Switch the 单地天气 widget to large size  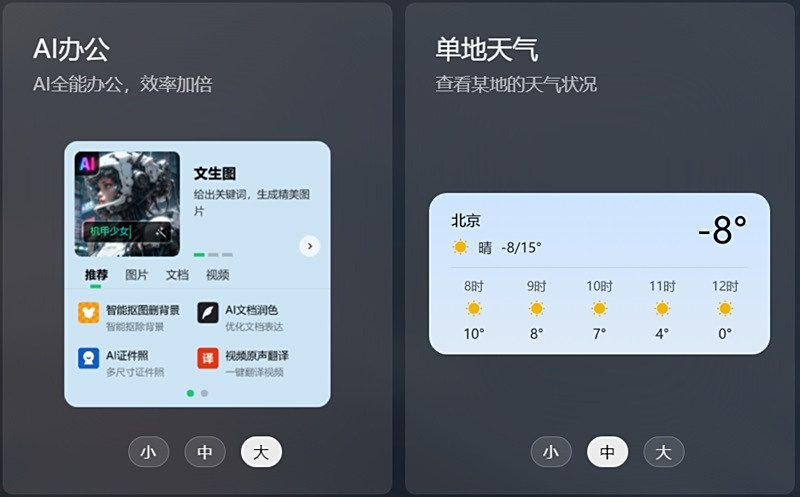(x=663, y=452)
